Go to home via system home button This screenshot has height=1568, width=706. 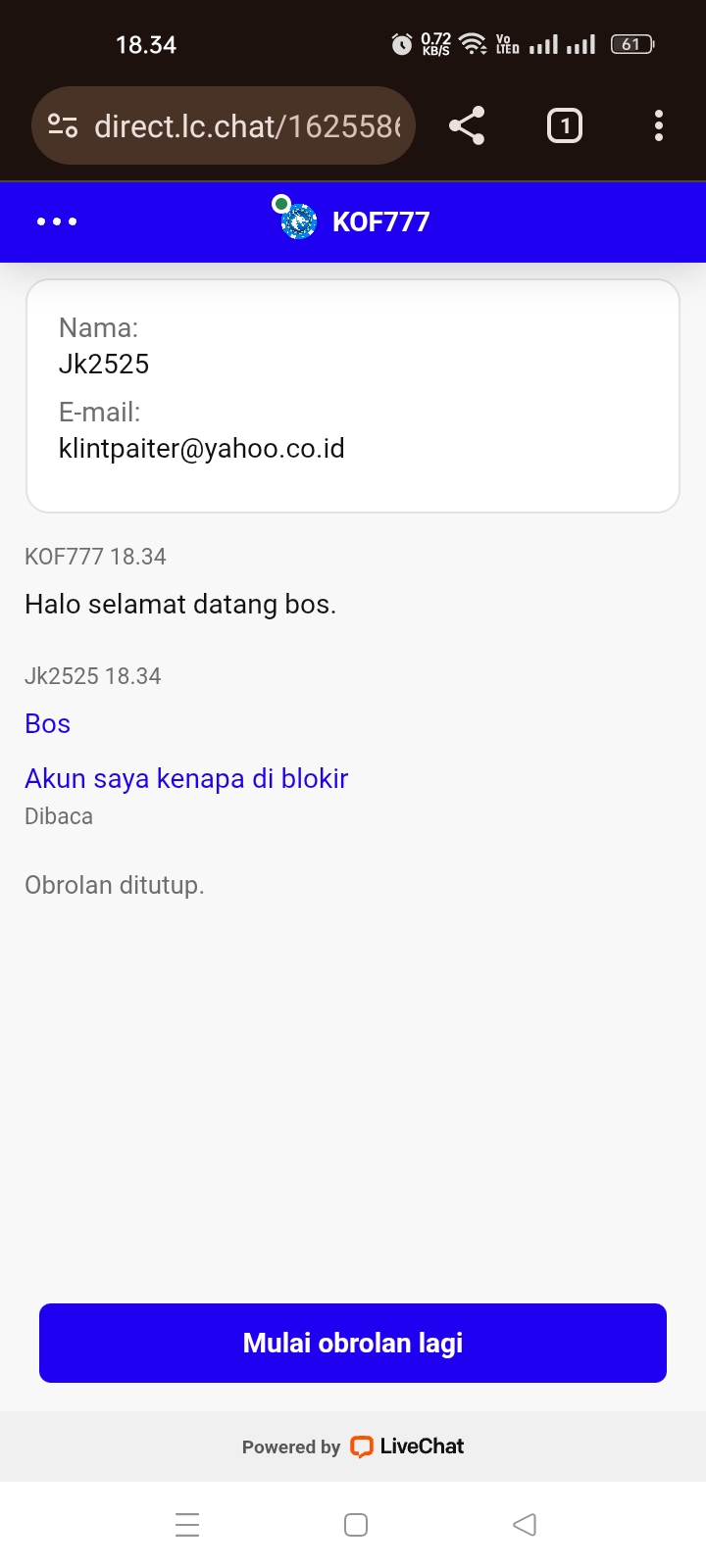(356, 1525)
